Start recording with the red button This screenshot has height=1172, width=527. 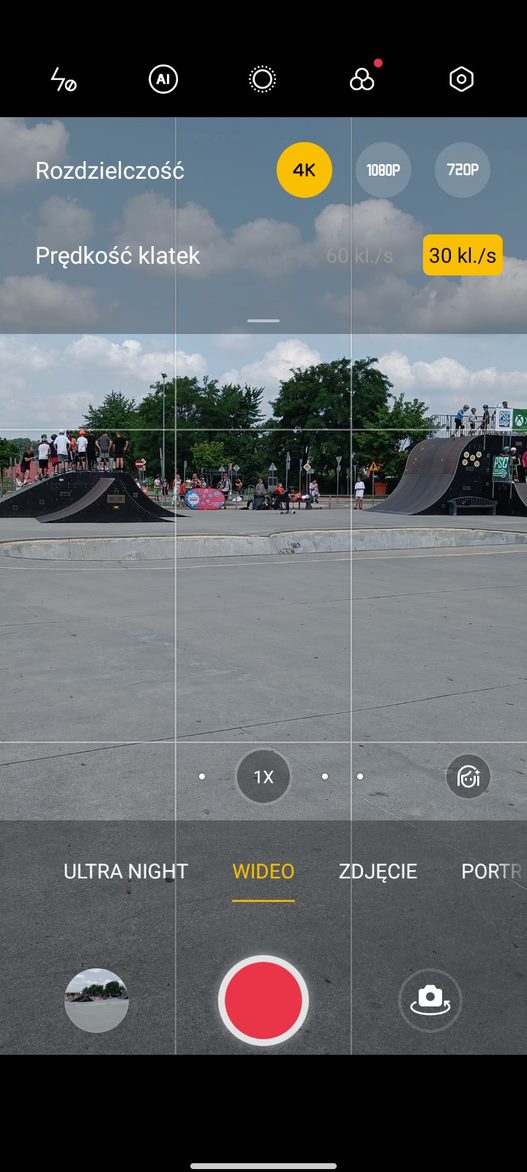pyautogui.click(x=263, y=1000)
